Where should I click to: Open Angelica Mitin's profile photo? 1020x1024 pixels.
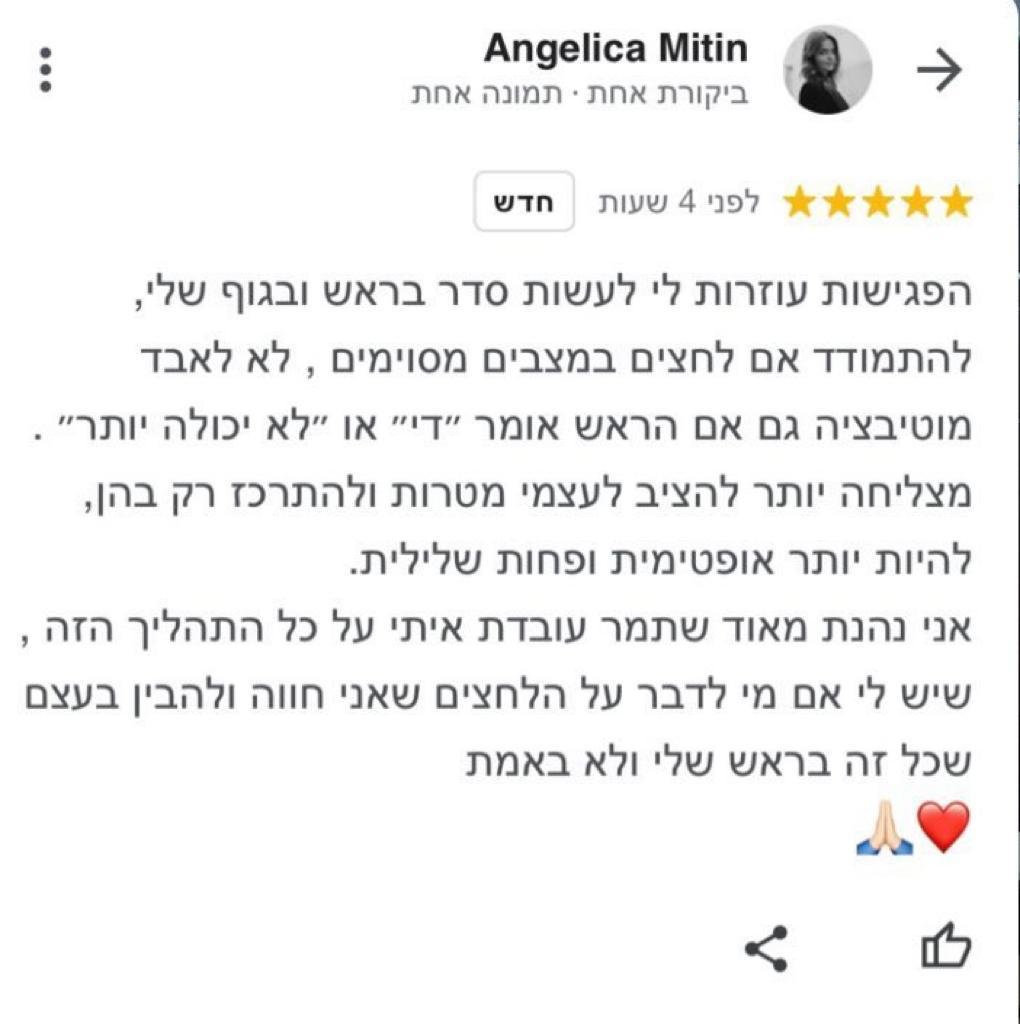(828, 70)
